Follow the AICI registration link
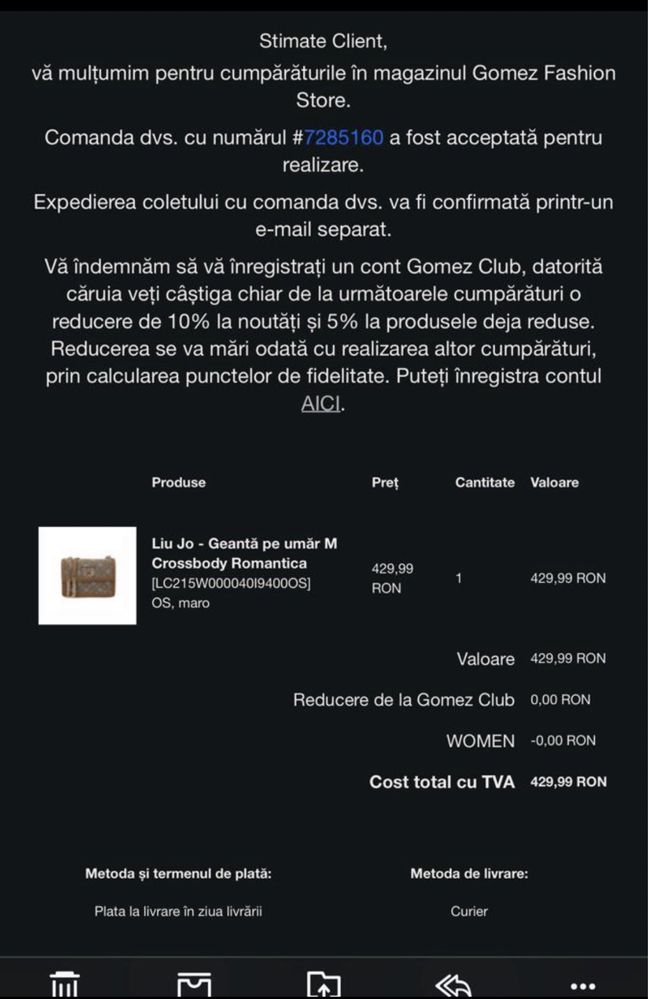Screen dimensions: 648x999 coord(321,404)
